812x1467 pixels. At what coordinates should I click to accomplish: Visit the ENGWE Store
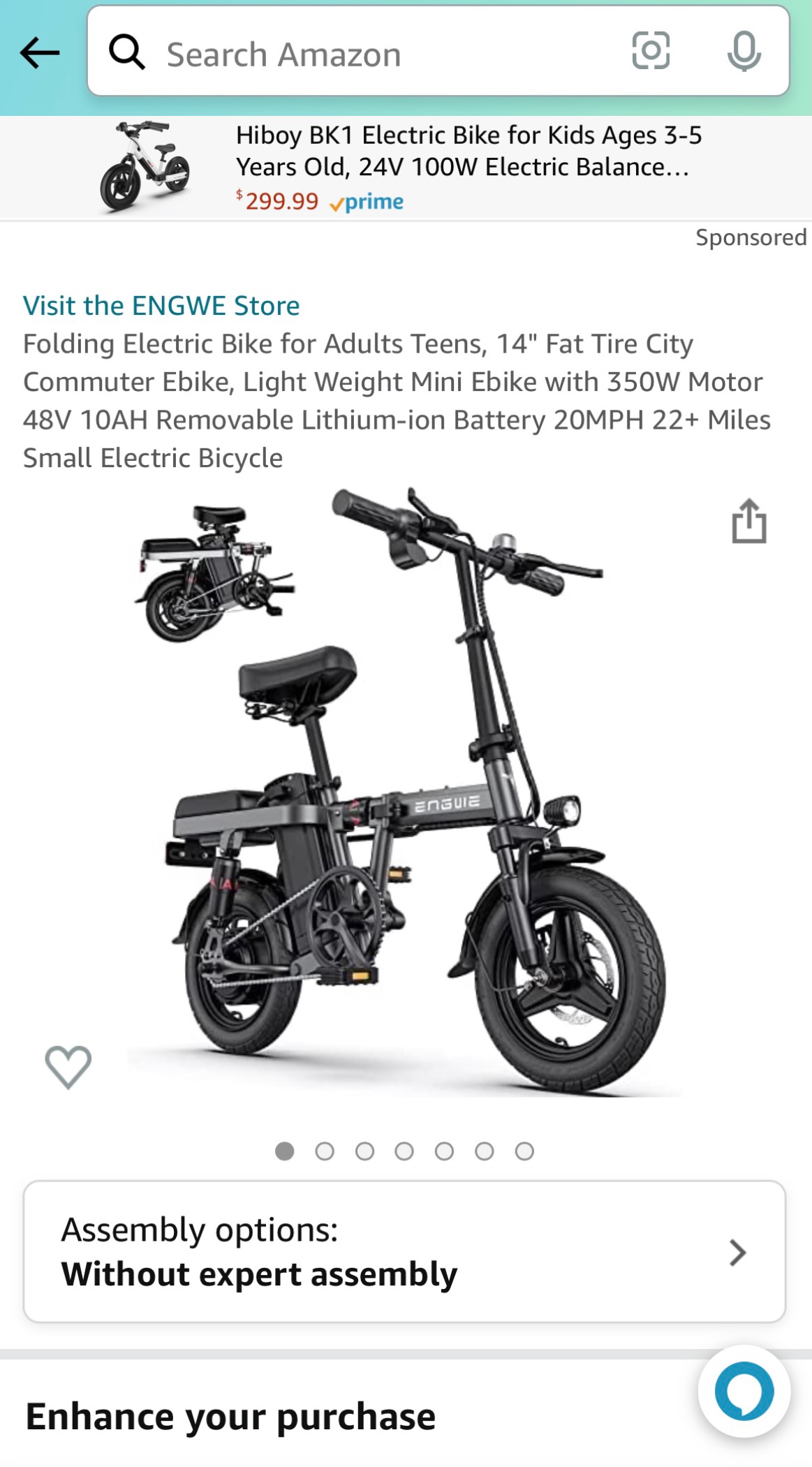pos(161,306)
